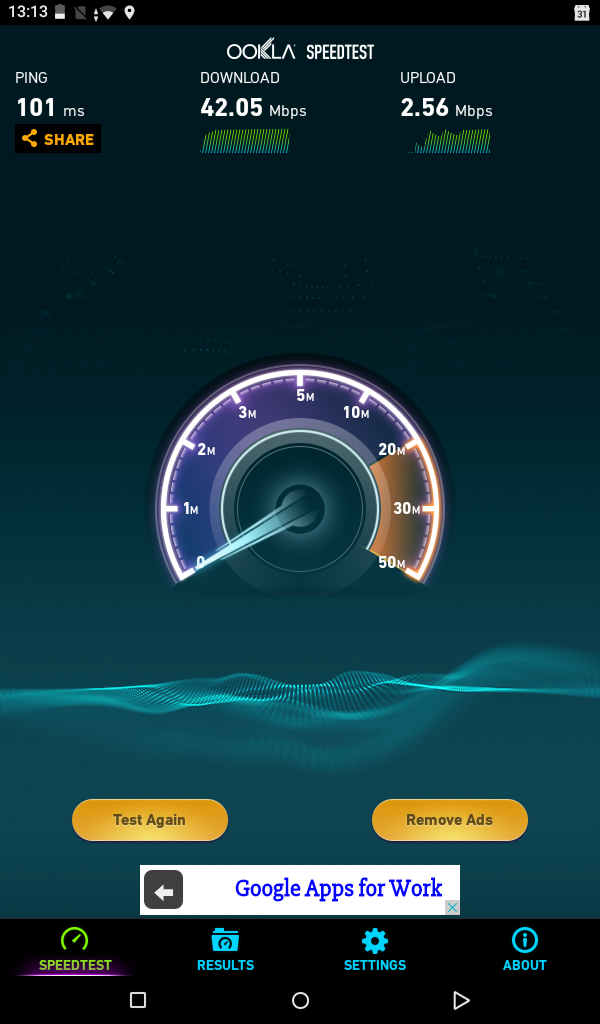
Task: Tap the Remove Ads button
Action: pyautogui.click(x=449, y=820)
